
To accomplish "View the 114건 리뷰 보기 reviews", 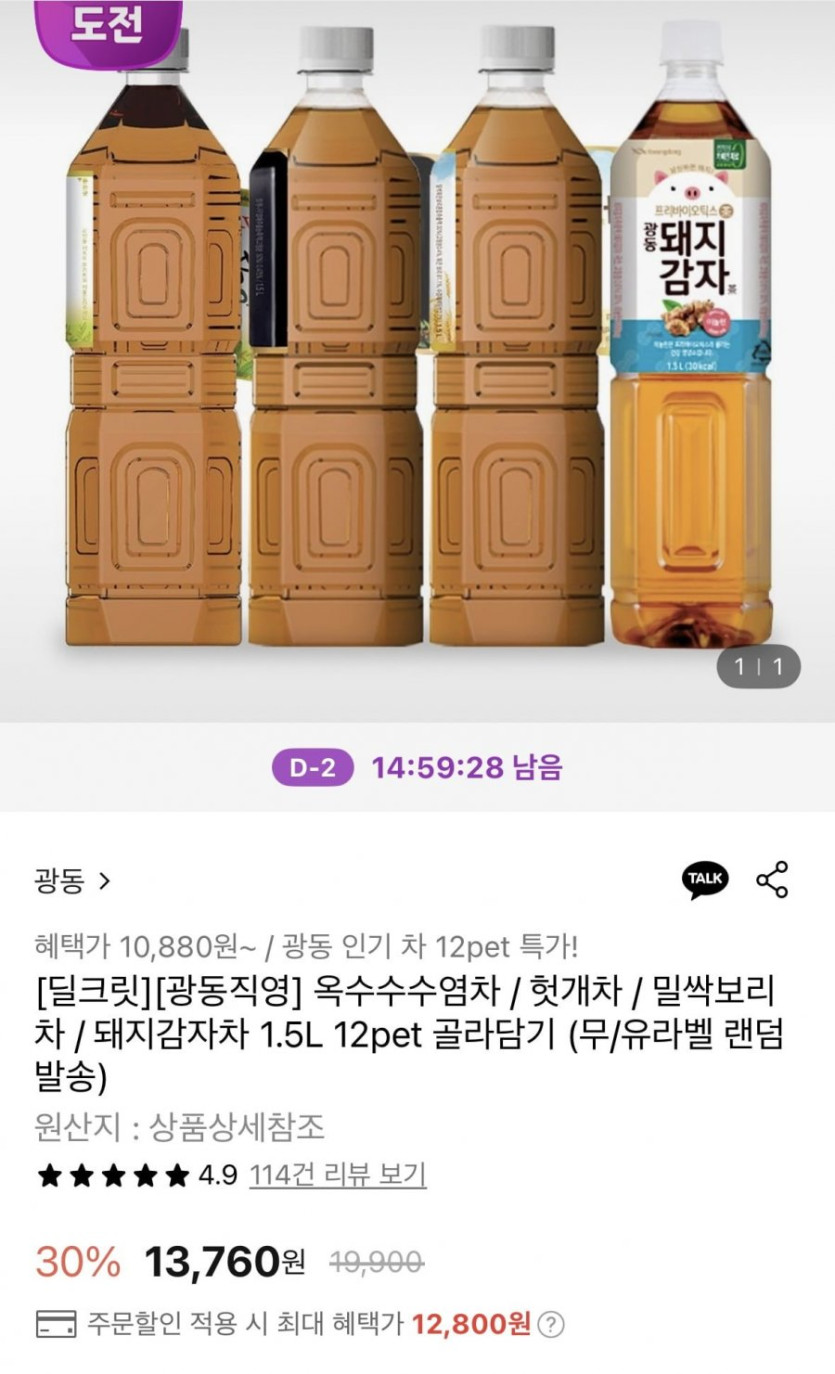I will [337, 1174].
